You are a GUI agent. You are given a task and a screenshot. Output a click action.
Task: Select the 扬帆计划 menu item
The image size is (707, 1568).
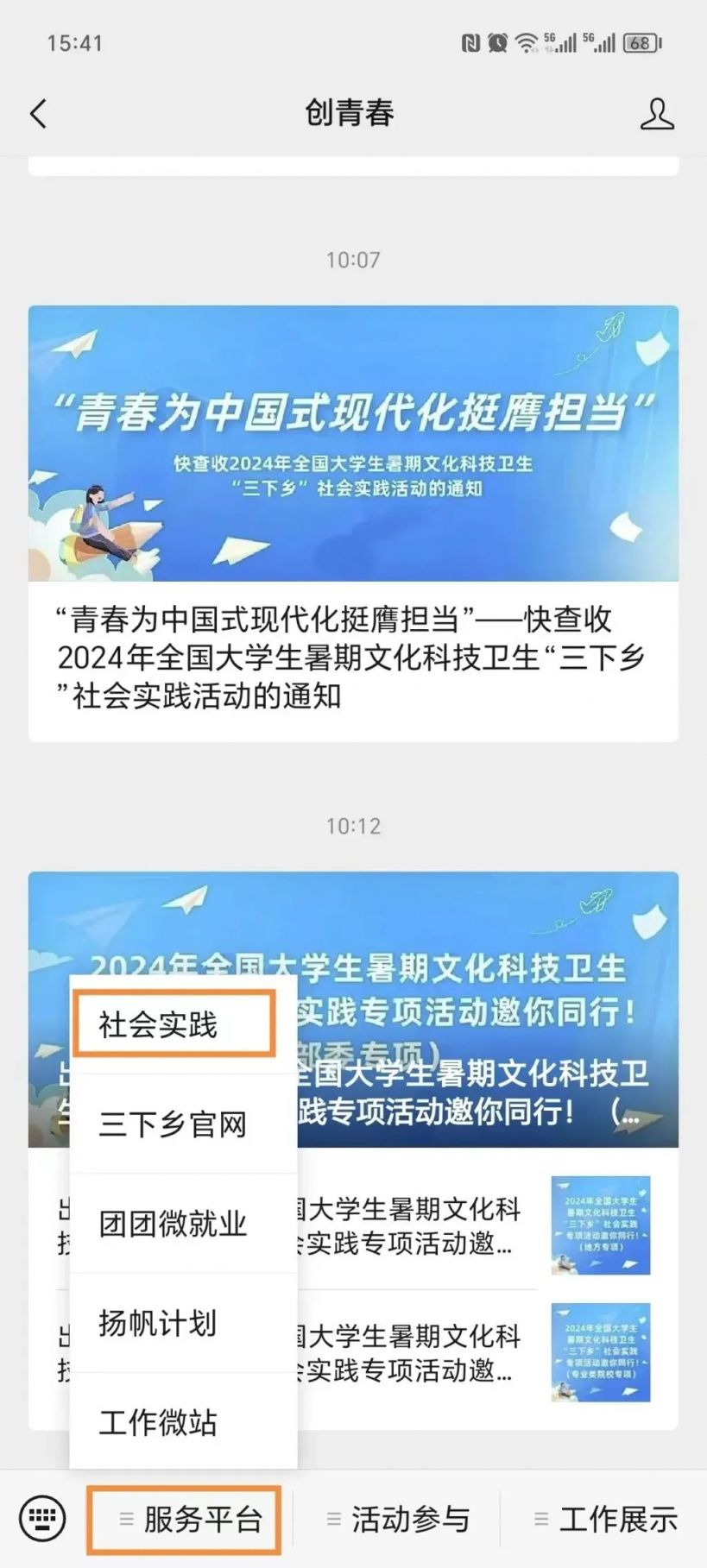[x=174, y=1323]
